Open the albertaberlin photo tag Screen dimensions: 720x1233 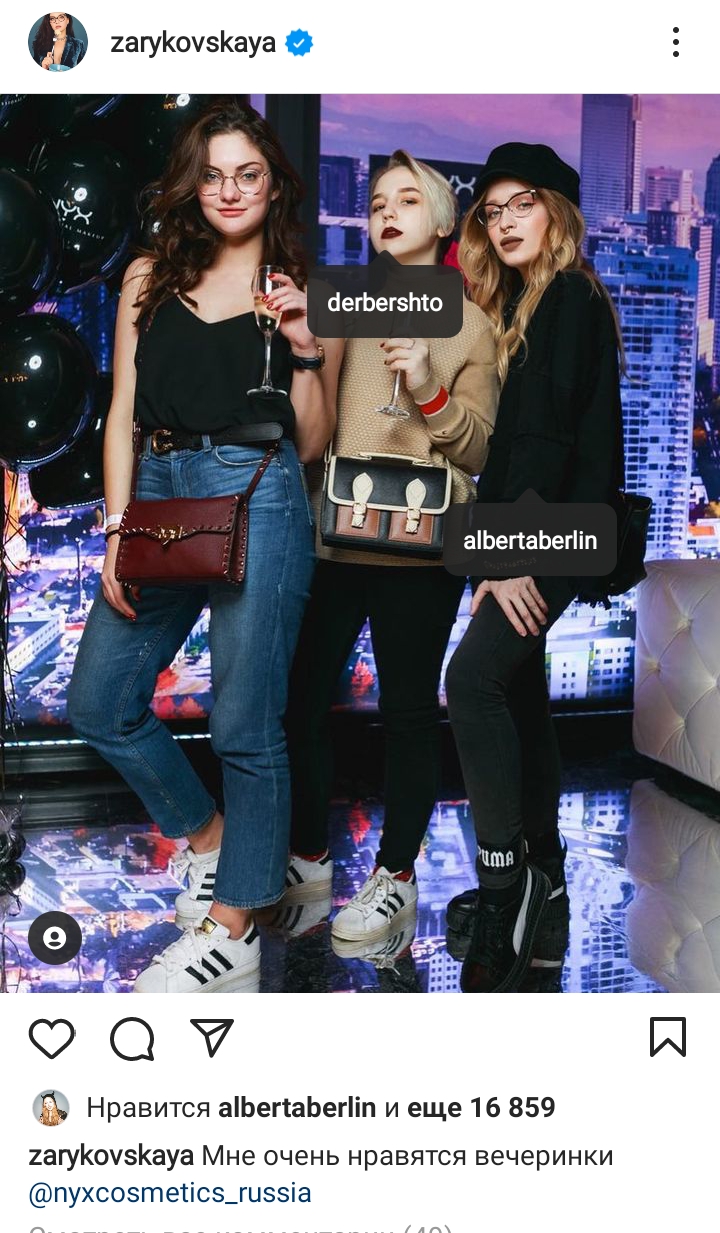point(530,541)
